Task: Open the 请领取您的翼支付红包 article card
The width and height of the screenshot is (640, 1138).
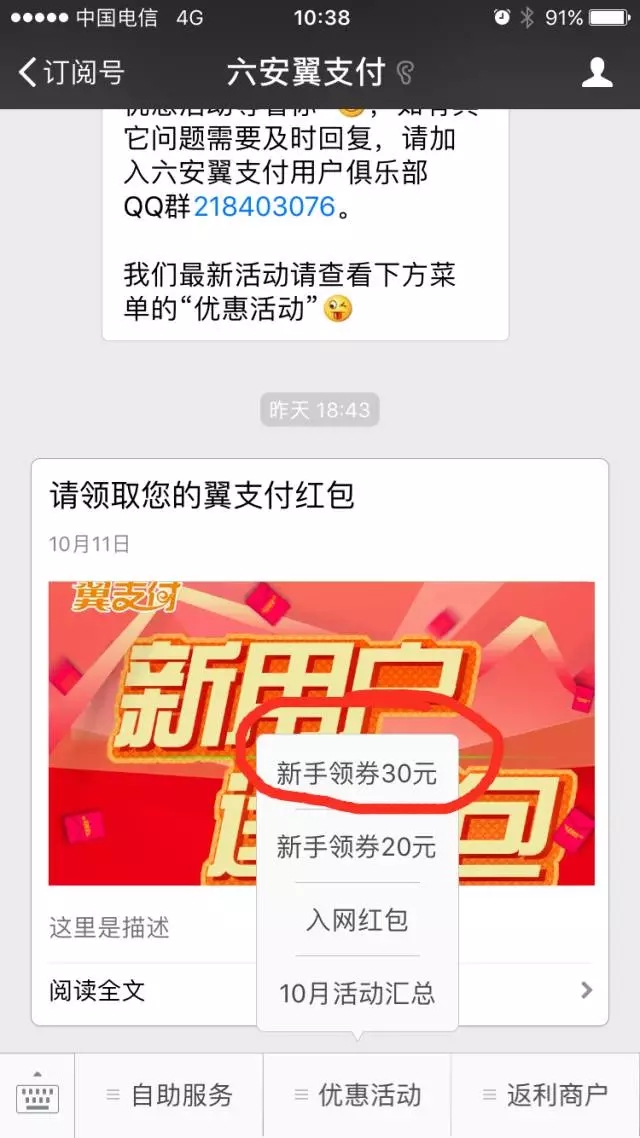Action: click(202, 495)
